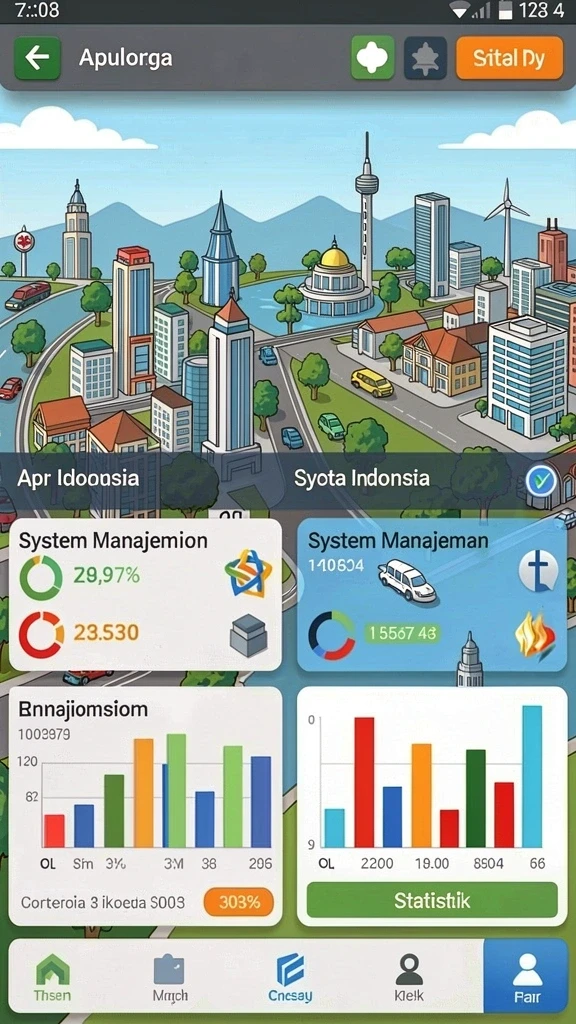576x1024 pixels.
Task: Select the Cnesay tab
Action: pyautogui.click(x=290, y=977)
